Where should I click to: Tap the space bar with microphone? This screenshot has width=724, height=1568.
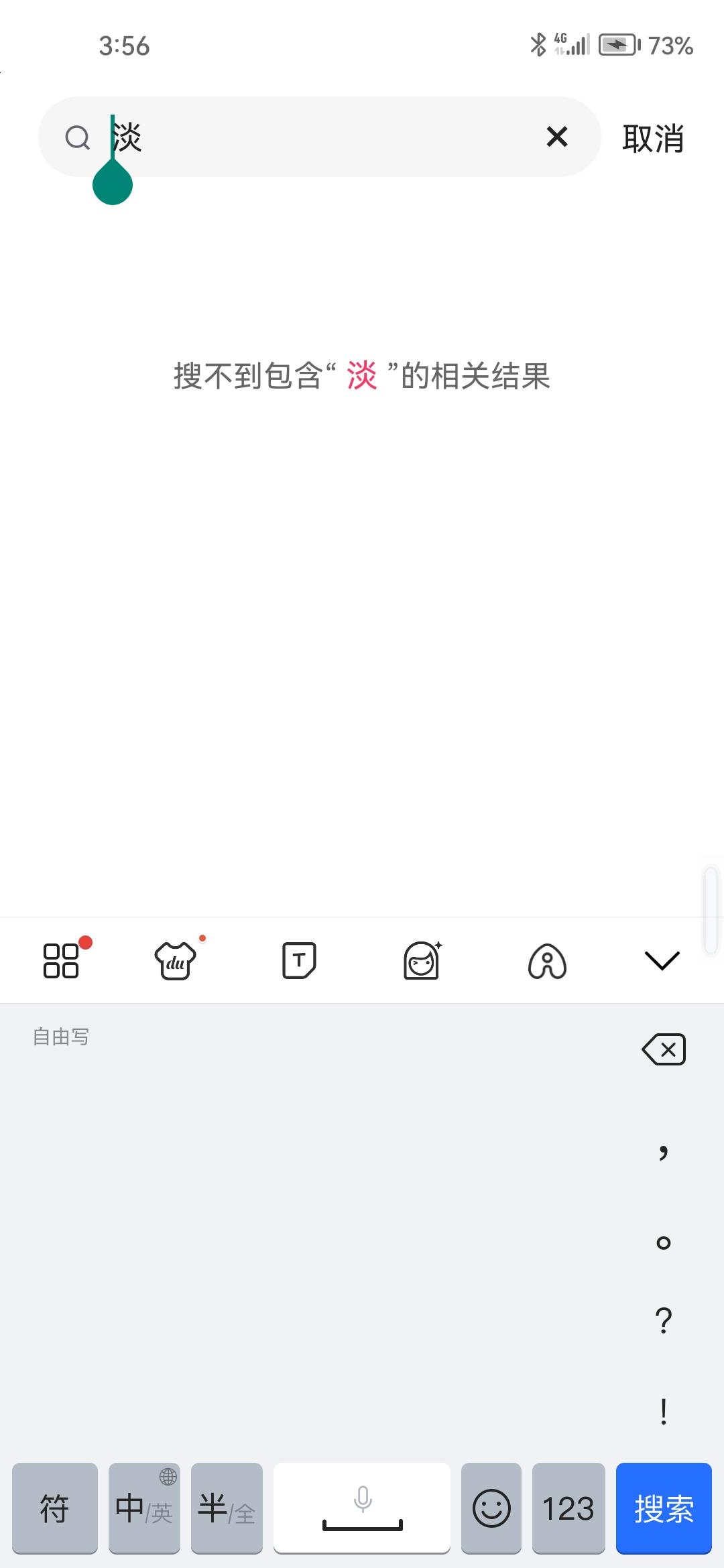(x=362, y=1508)
